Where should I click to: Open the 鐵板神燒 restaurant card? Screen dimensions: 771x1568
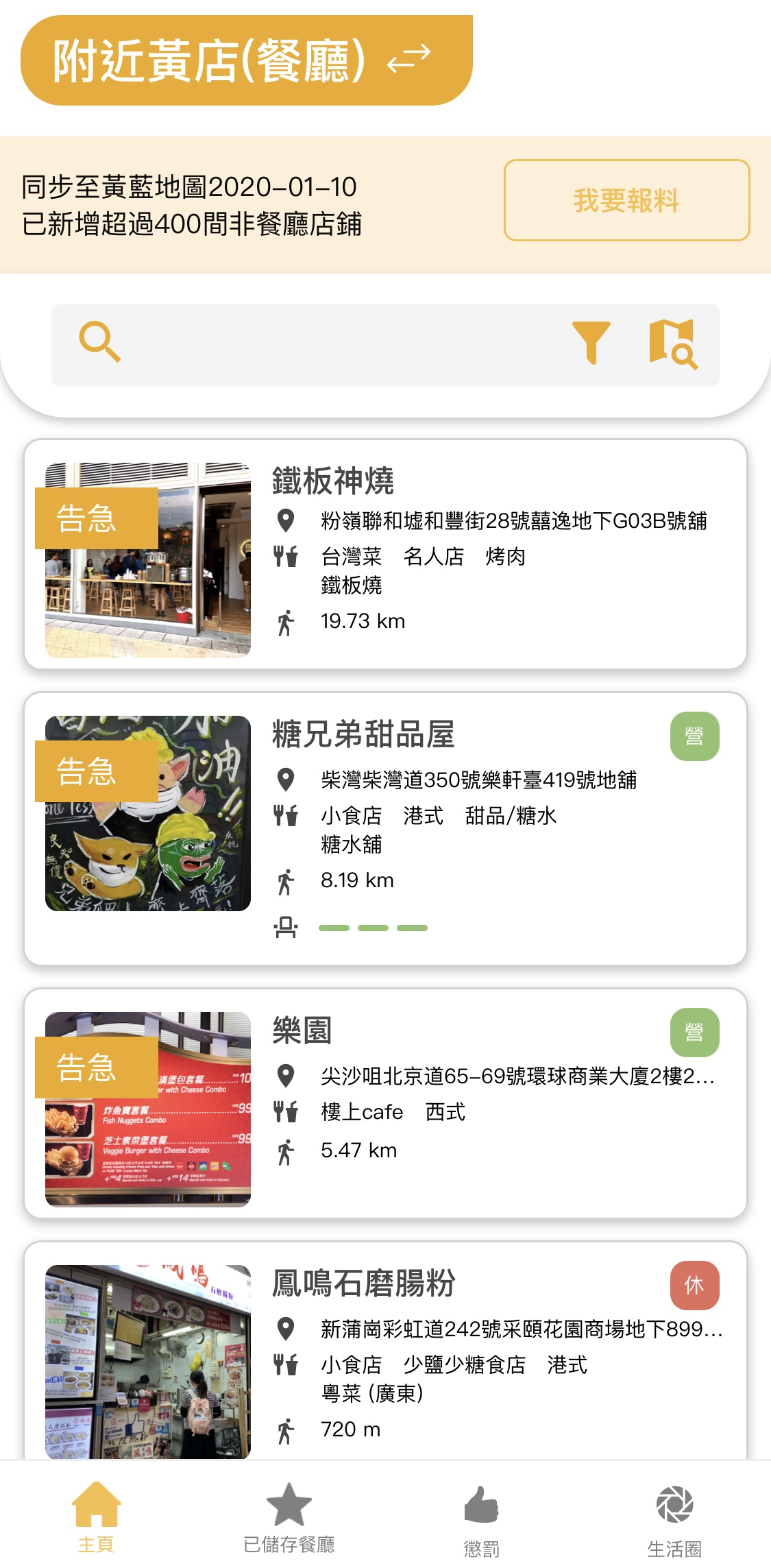click(x=385, y=554)
